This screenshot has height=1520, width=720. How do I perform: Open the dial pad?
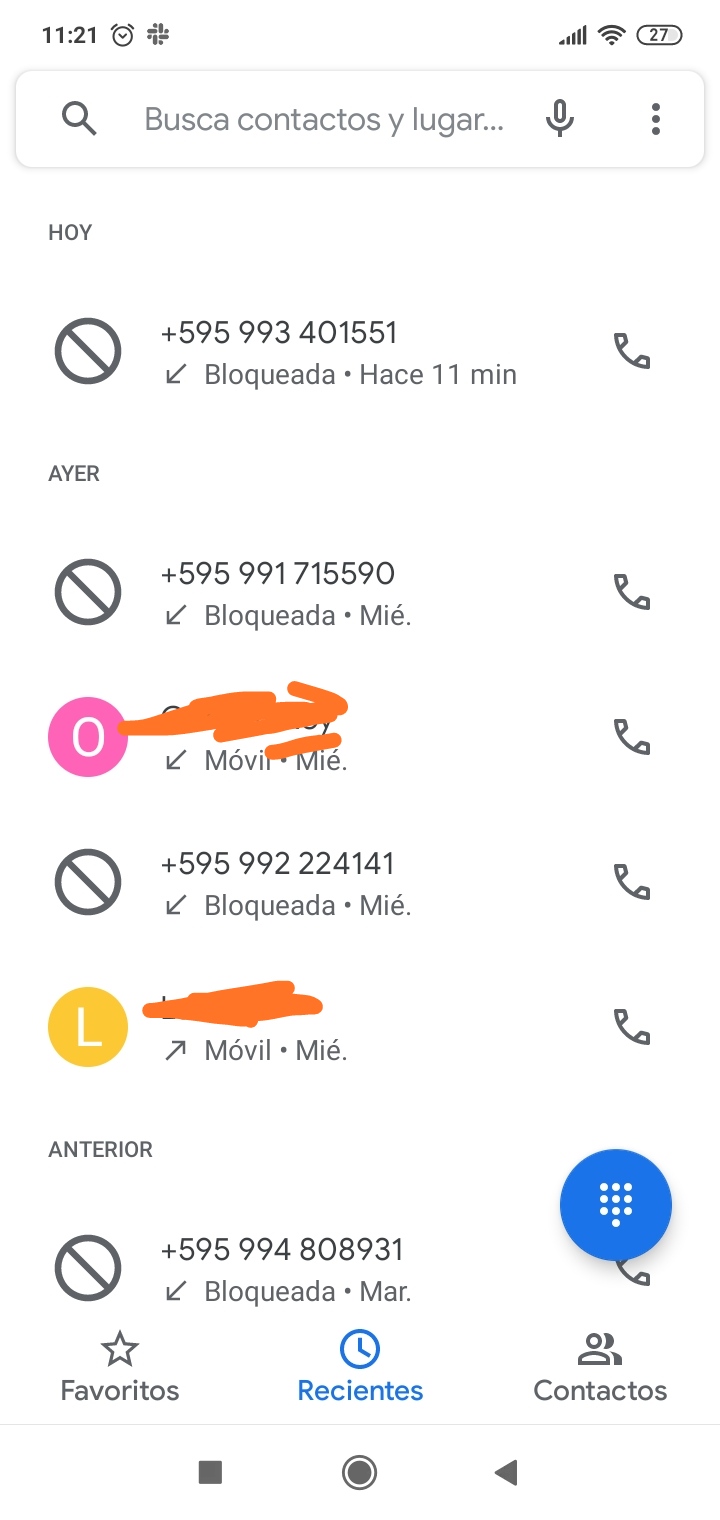pyautogui.click(x=616, y=1204)
